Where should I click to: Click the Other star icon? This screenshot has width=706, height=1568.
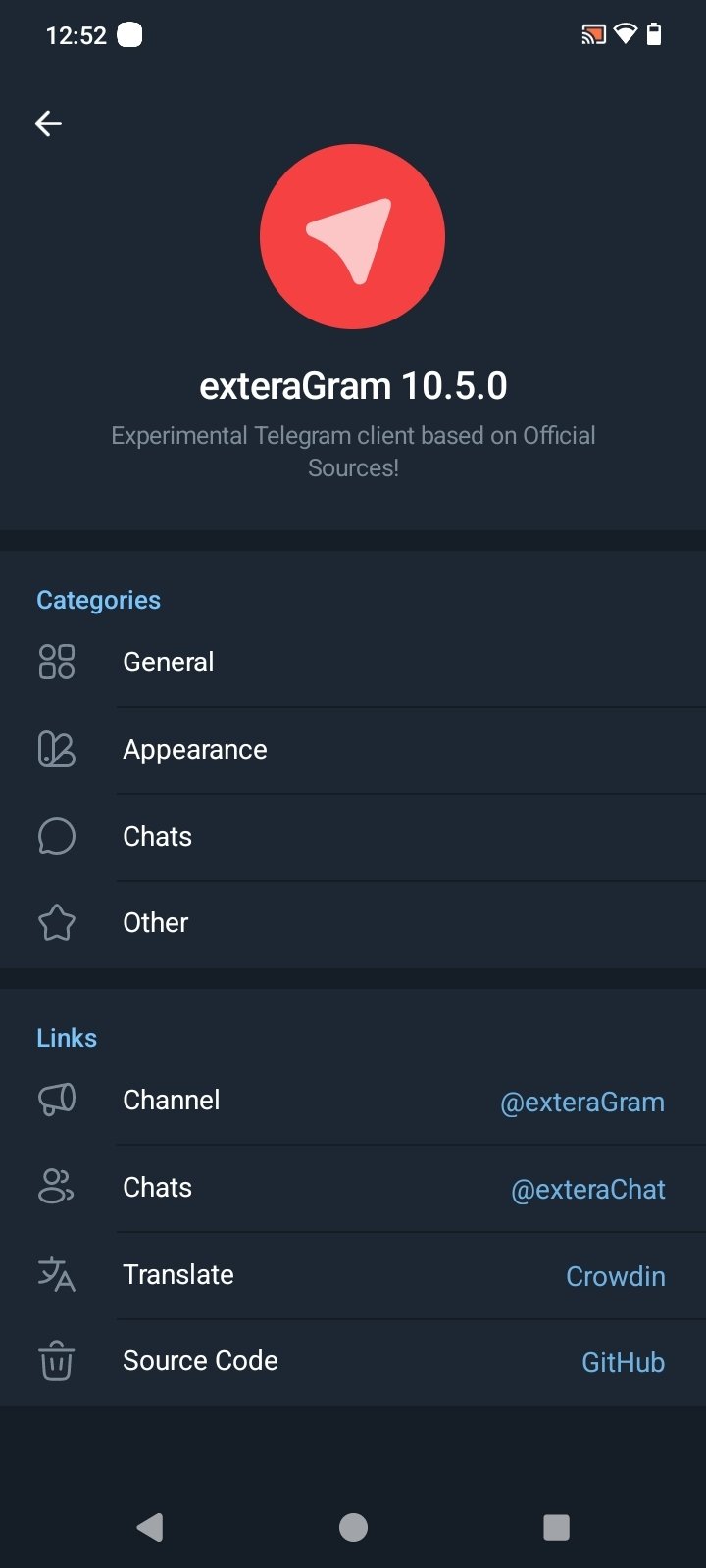click(x=57, y=922)
